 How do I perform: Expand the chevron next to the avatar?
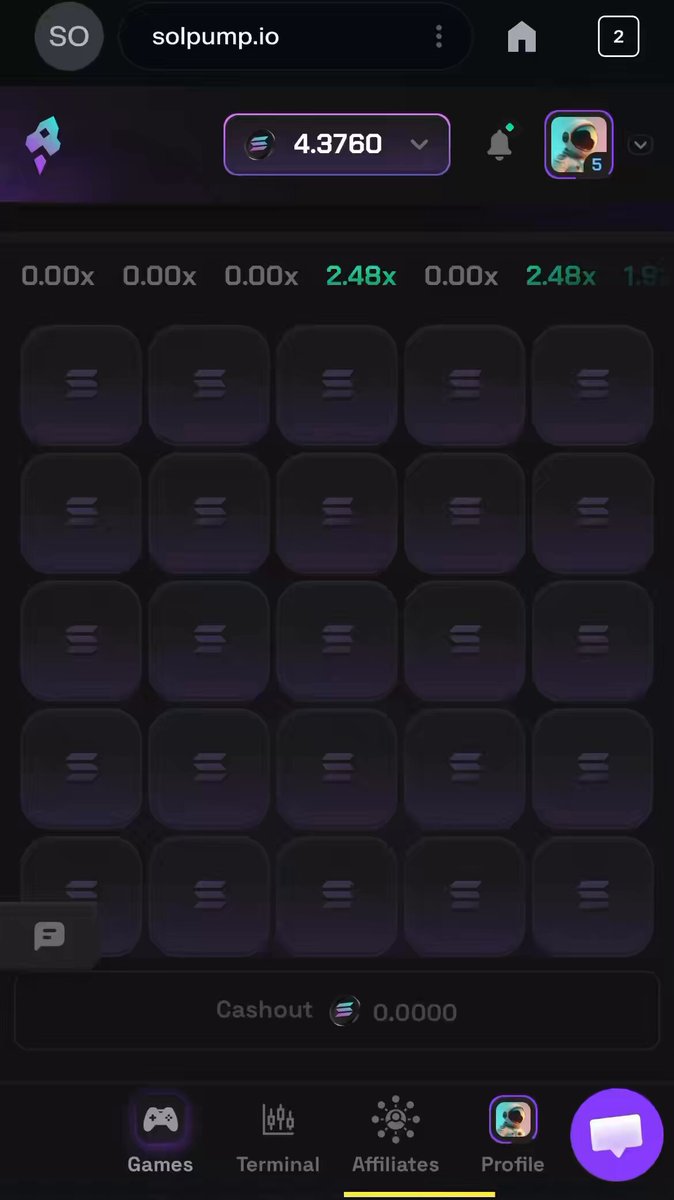(x=640, y=144)
